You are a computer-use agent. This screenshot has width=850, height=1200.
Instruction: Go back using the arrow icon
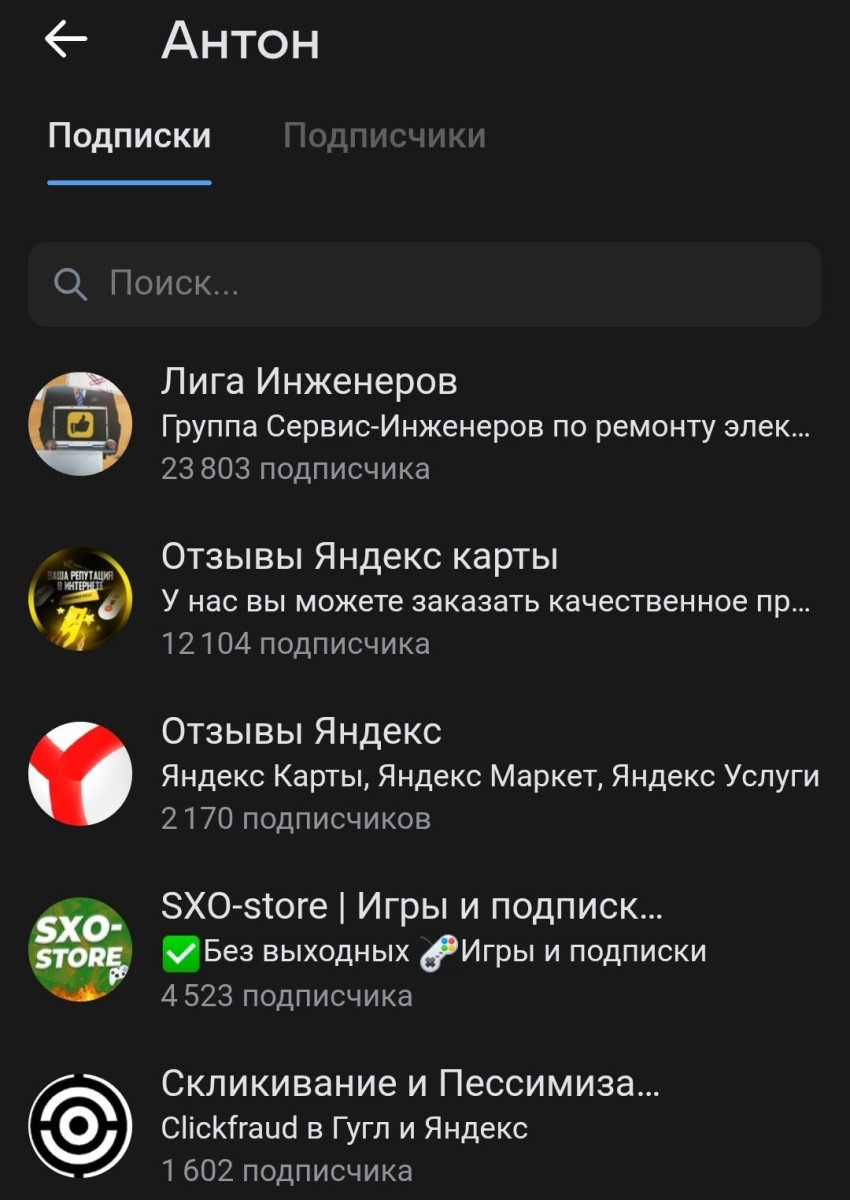coord(66,40)
